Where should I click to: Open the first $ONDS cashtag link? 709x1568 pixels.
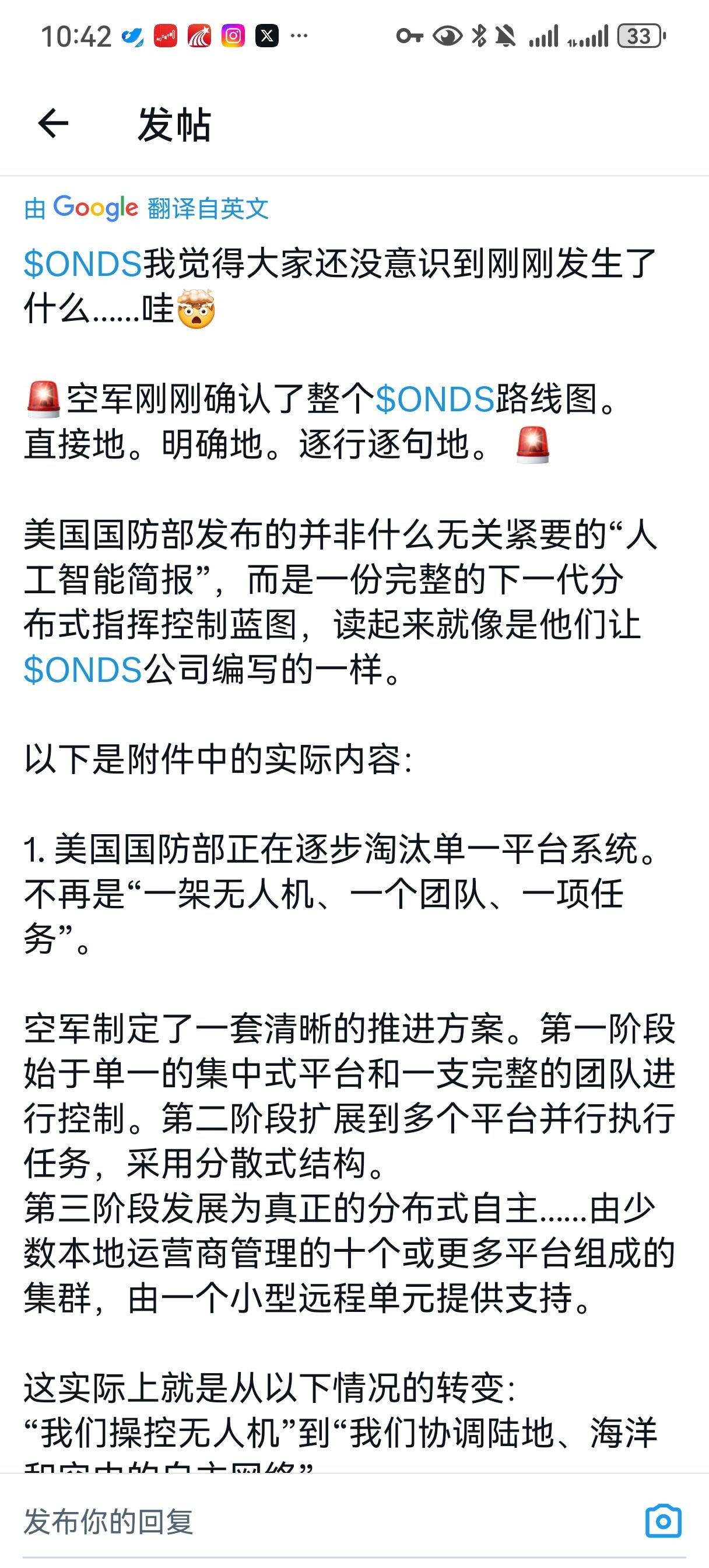(x=83, y=264)
